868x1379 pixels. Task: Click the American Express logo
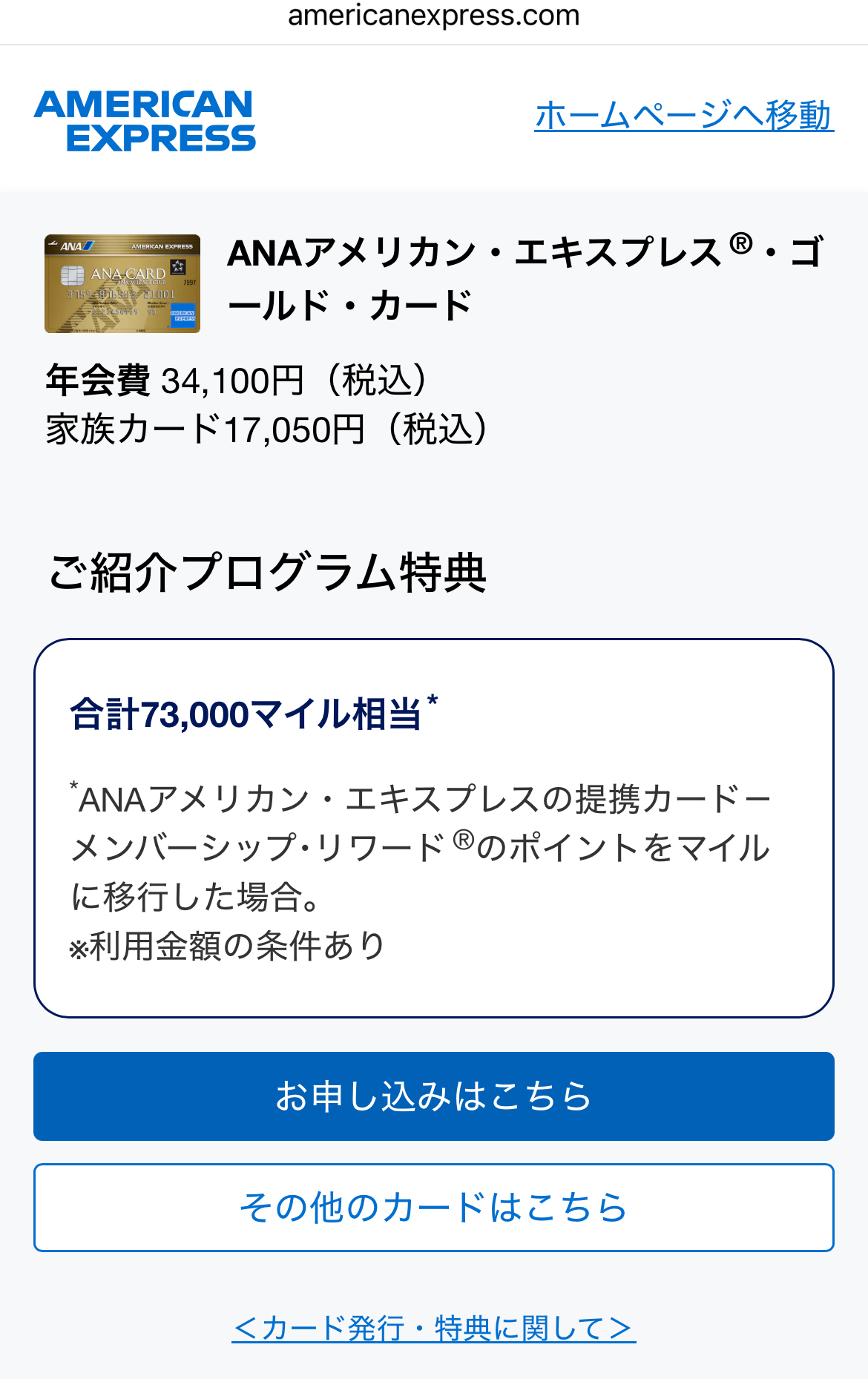145,121
